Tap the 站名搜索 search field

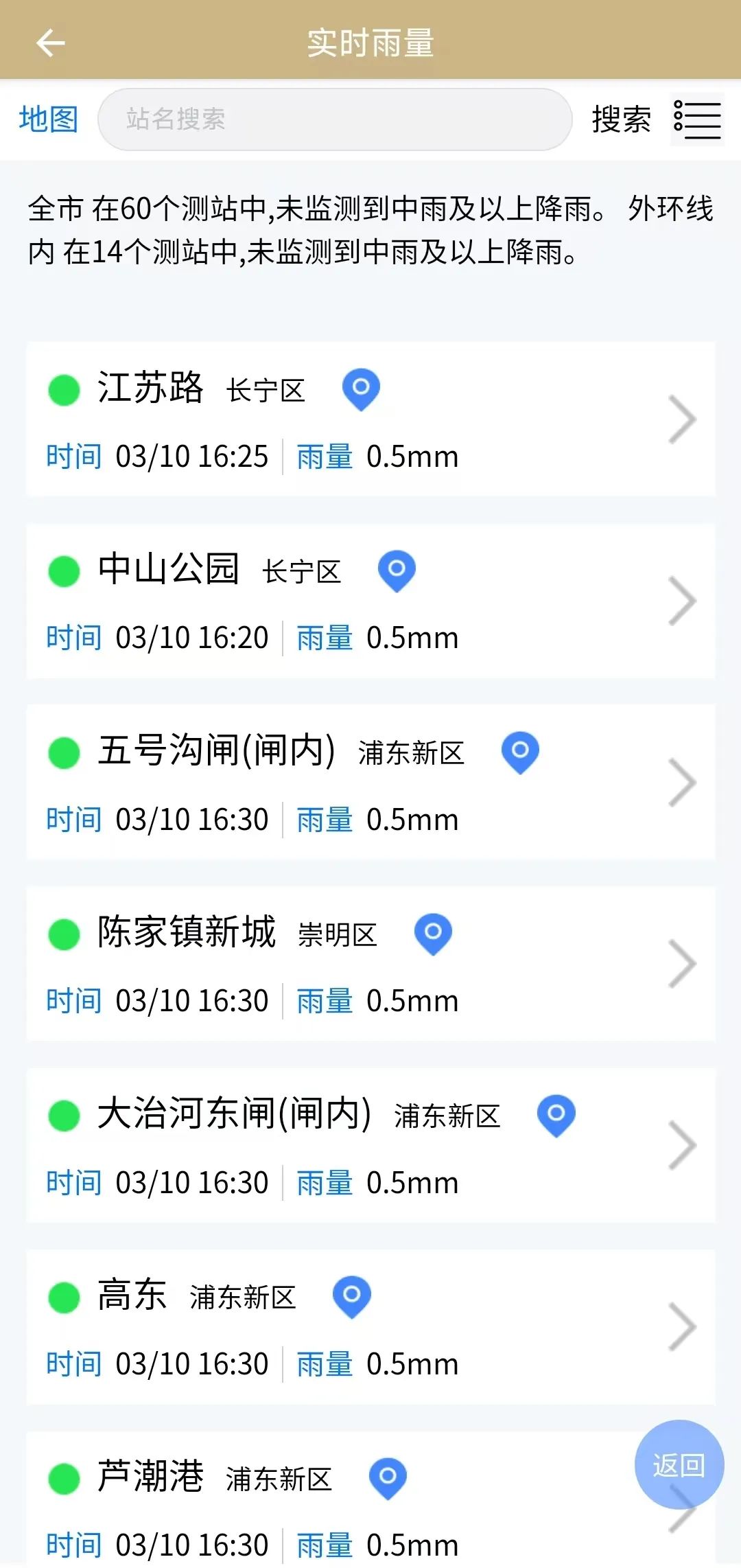pyautogui.click(x=335, y=119)
